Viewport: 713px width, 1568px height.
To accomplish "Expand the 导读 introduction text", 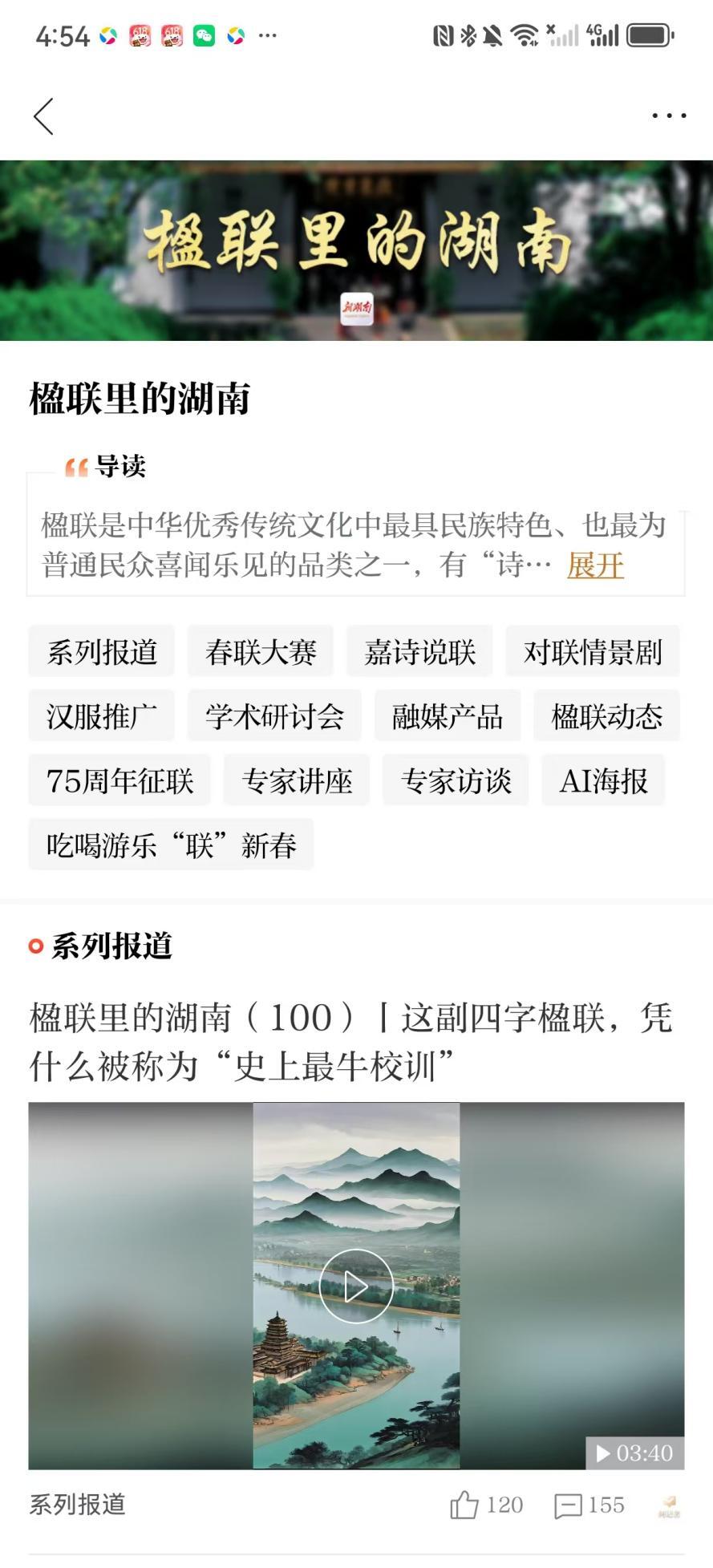I will pyautogui.click(x=594, y=566).
